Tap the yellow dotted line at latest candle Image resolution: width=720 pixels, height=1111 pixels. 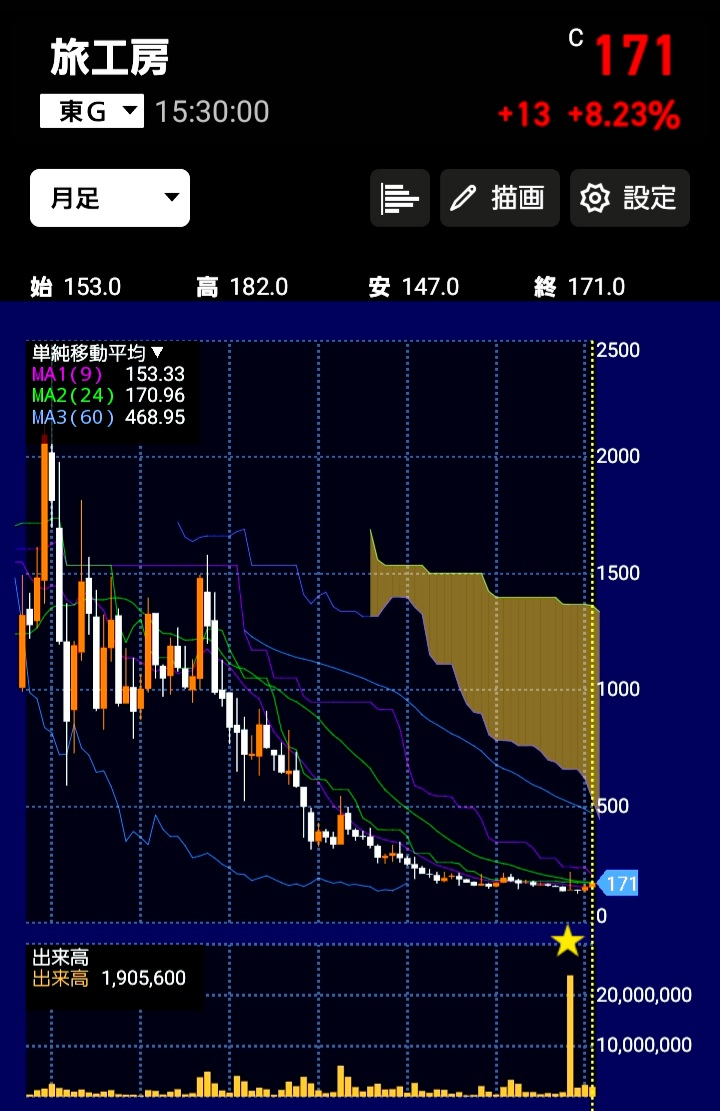coord(592,700)
